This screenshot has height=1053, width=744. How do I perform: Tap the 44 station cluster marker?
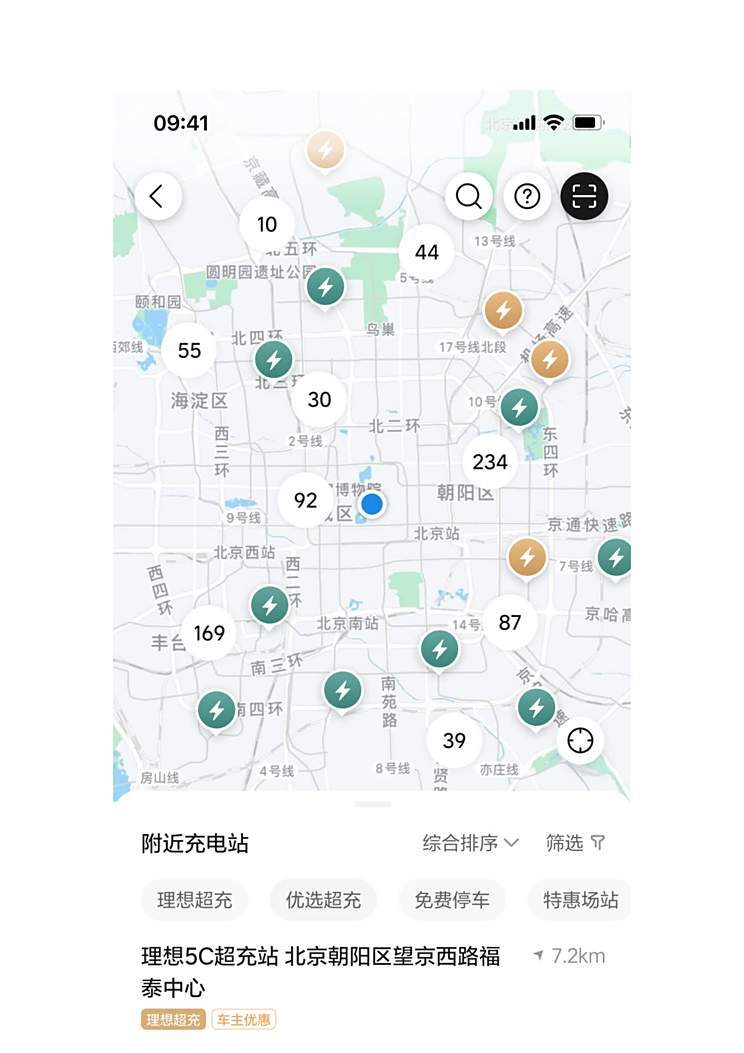point(427,252)
